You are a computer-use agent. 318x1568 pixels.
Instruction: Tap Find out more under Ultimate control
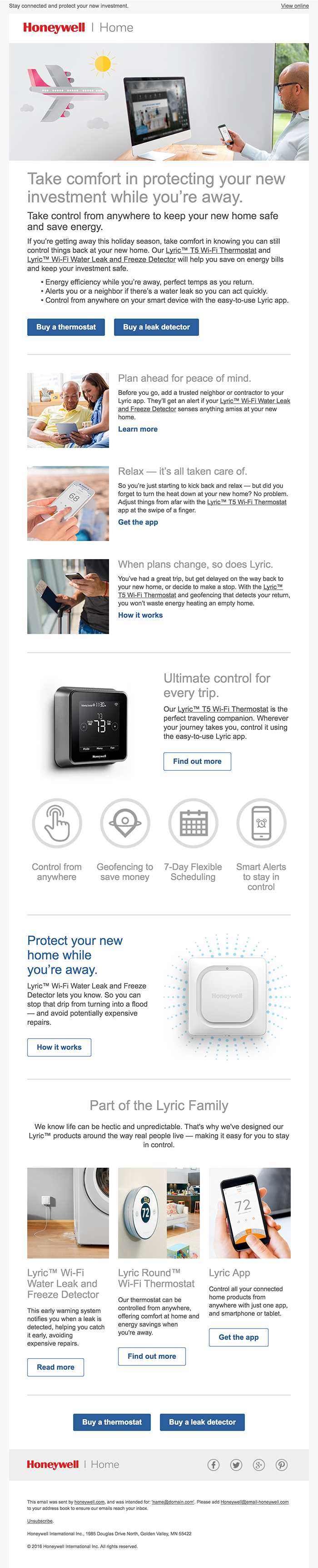click(197, 762)
